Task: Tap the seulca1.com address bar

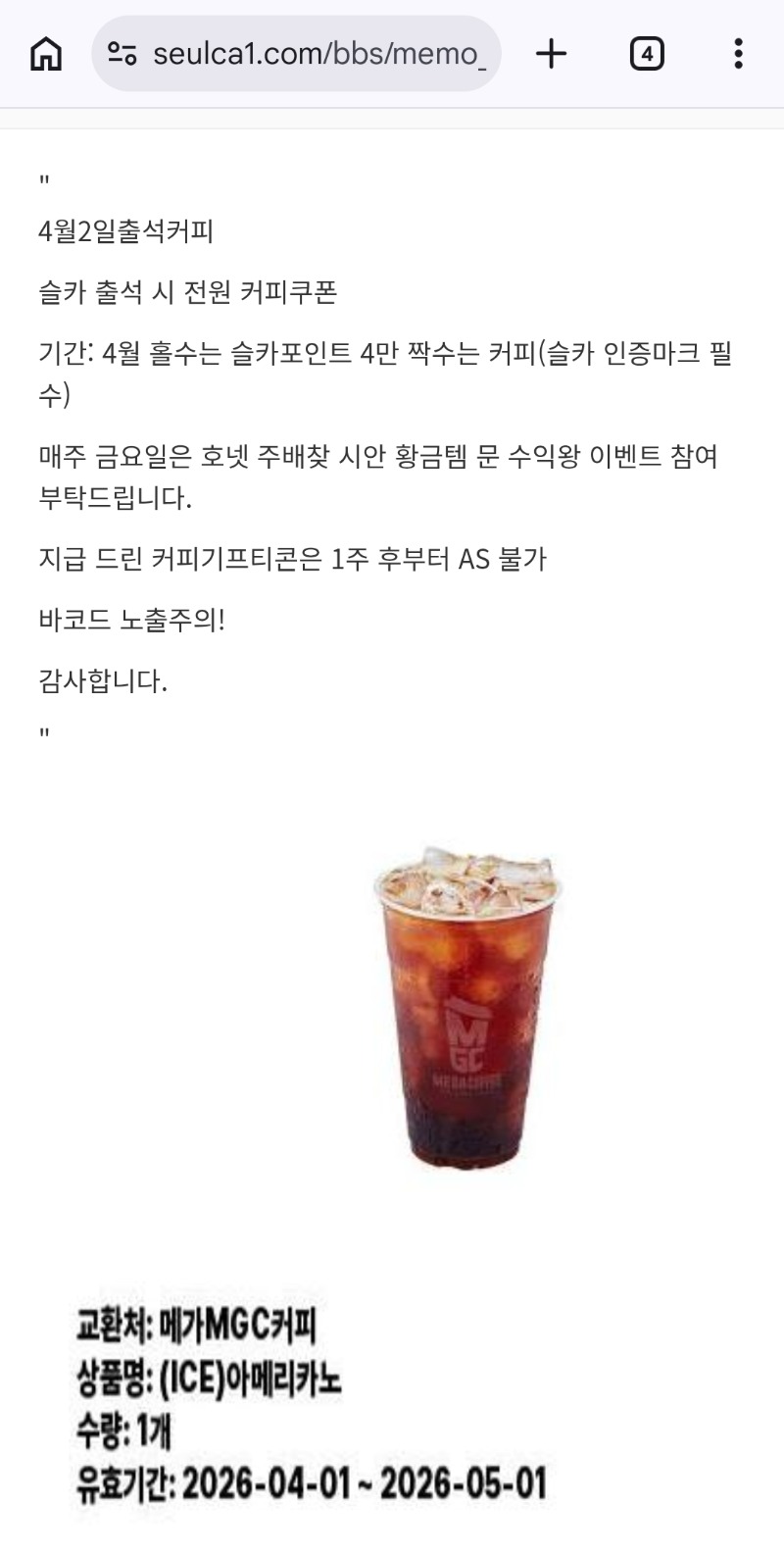Action: pyautogui.click(x=318, y=54)
